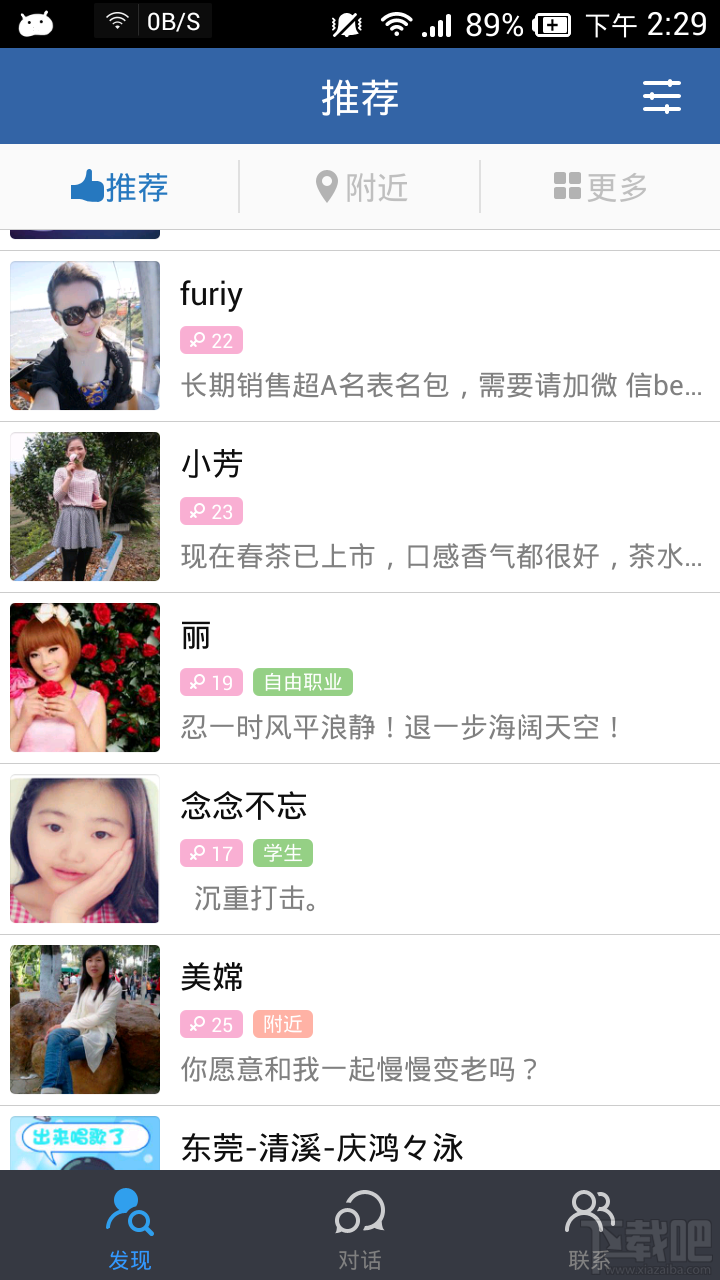Select the 推荐 tab
This screenshot has width=720, height=1280.
coord(119,187)
